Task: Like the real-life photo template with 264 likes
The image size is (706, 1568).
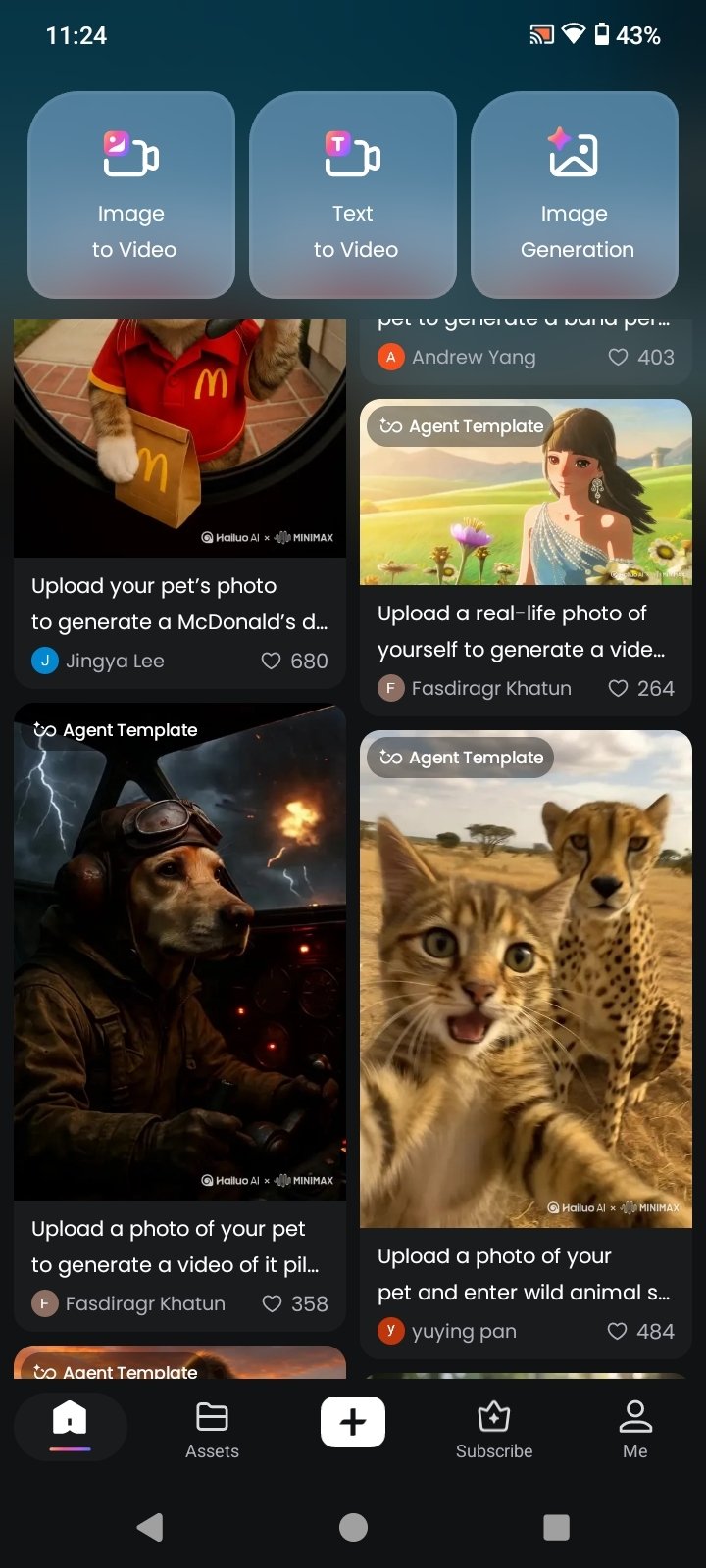Action: 618,689
